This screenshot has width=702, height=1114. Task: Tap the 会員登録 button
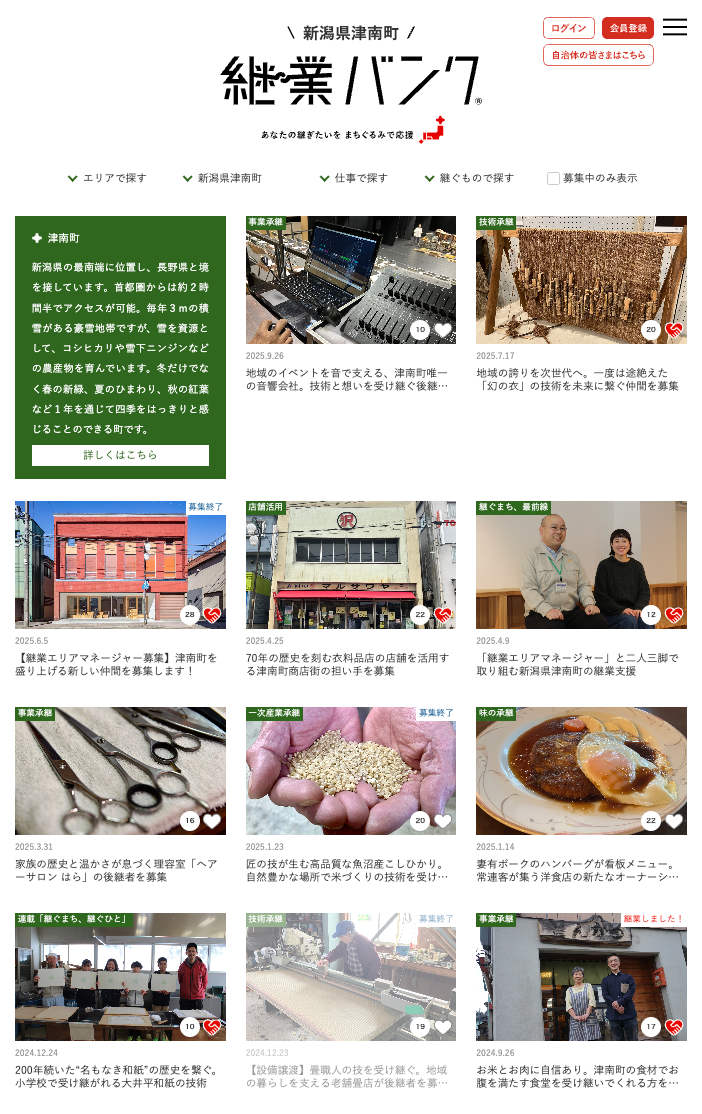point(628,28)
